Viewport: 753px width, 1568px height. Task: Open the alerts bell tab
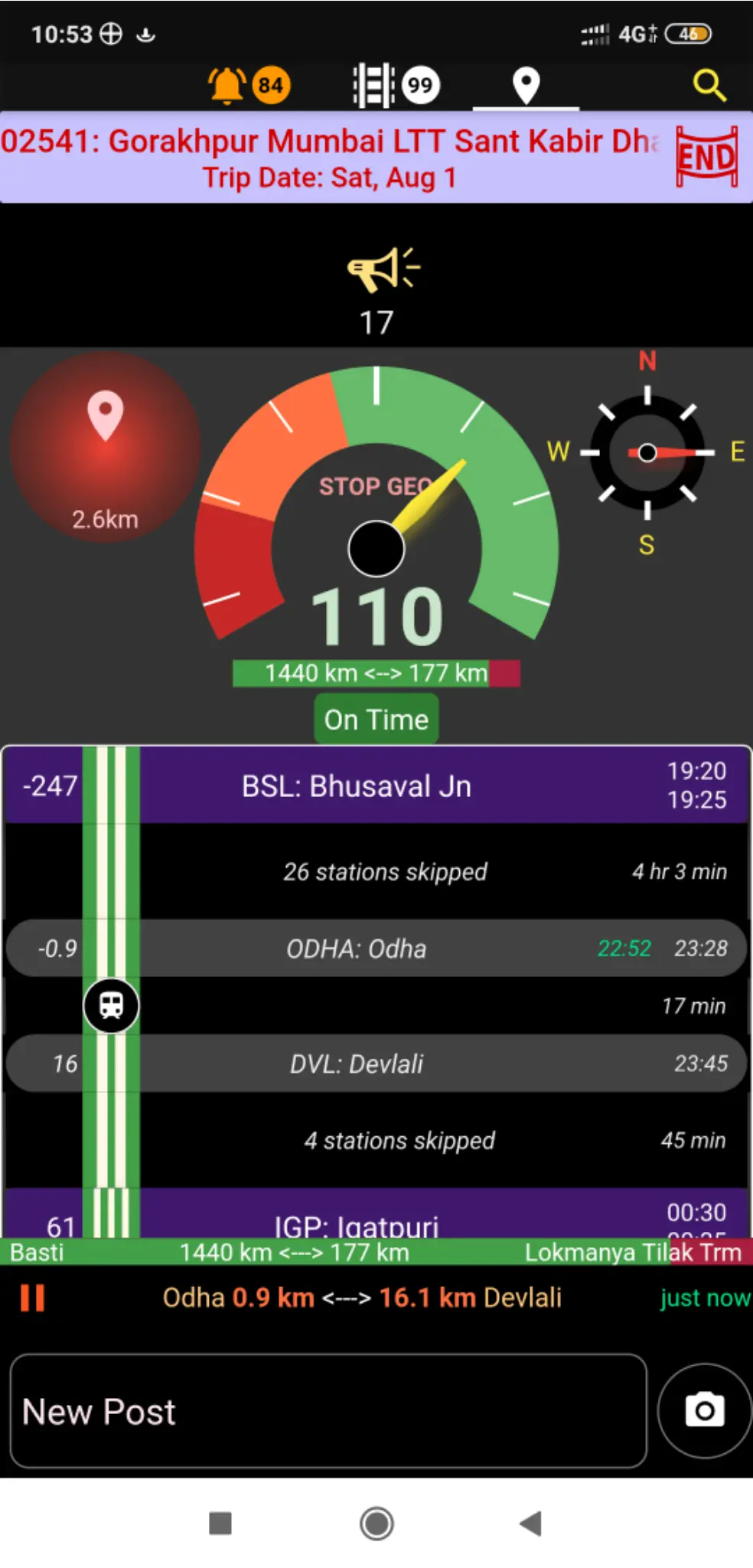coord(247,85)
